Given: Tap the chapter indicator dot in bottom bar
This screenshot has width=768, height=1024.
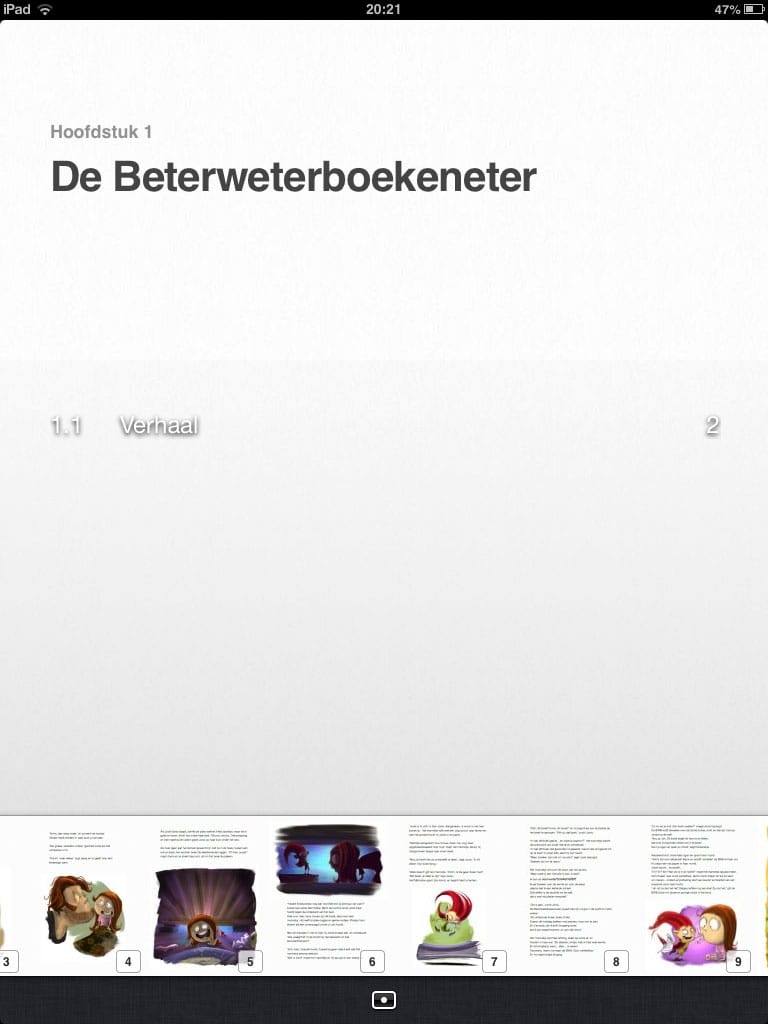Looking at the screenshot, I should tap(384, 1000).
